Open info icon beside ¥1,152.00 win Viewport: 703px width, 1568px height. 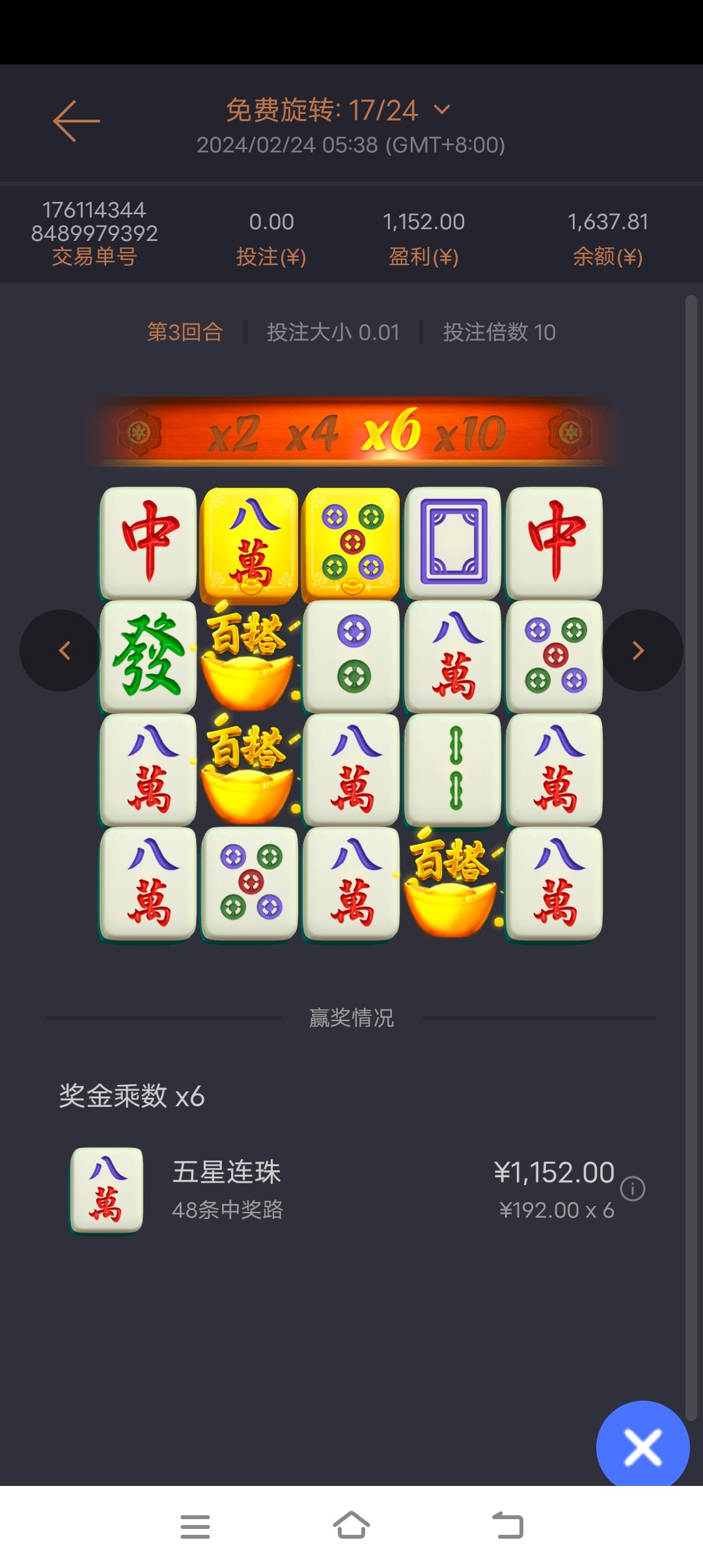(633, 1188)
